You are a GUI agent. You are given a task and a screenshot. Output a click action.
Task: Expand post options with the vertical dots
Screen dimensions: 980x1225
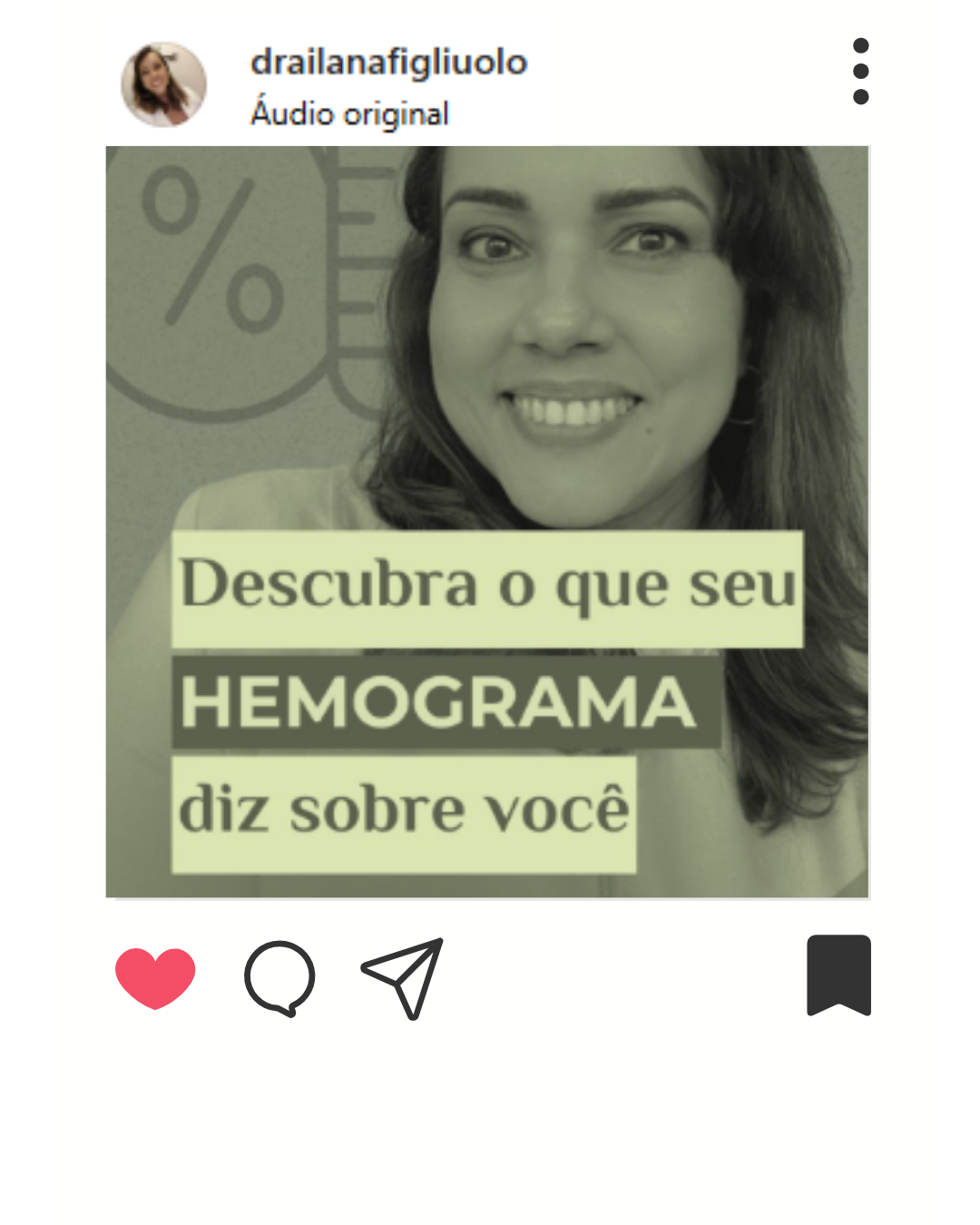click(861, 71)
